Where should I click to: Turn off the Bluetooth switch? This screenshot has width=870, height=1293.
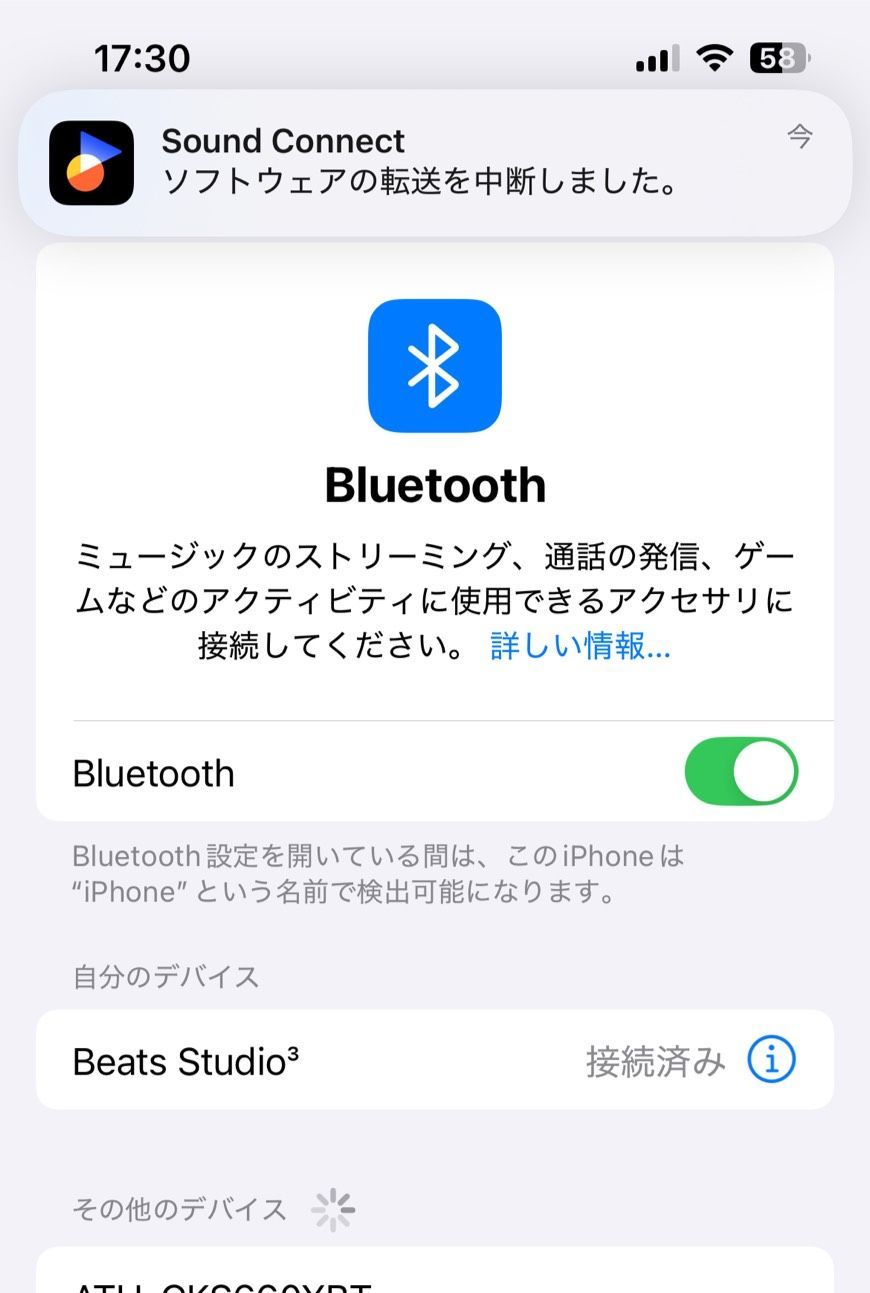pos(740,772)
